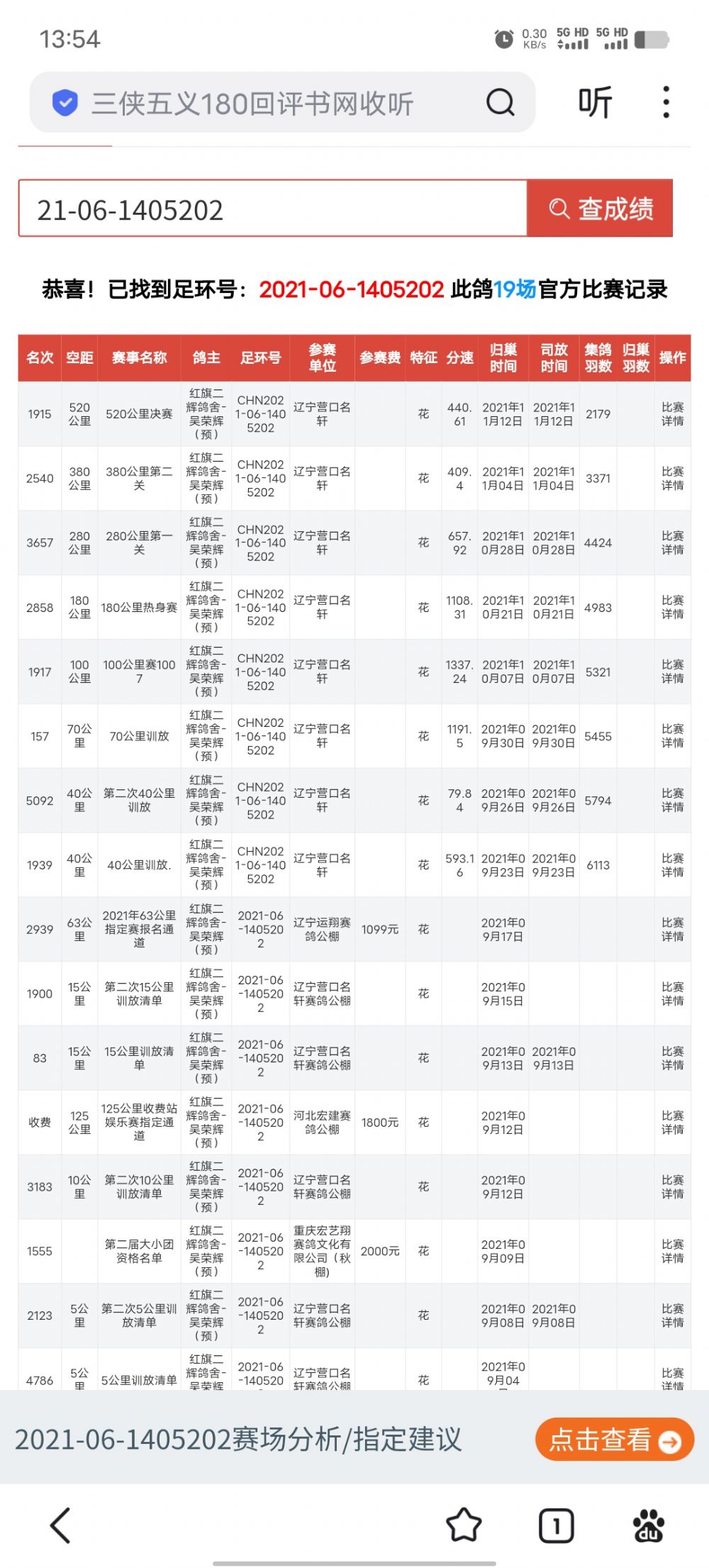Go back with the browser back arrow
The width and height of the screenshot is (709, 1568).
61,1525
